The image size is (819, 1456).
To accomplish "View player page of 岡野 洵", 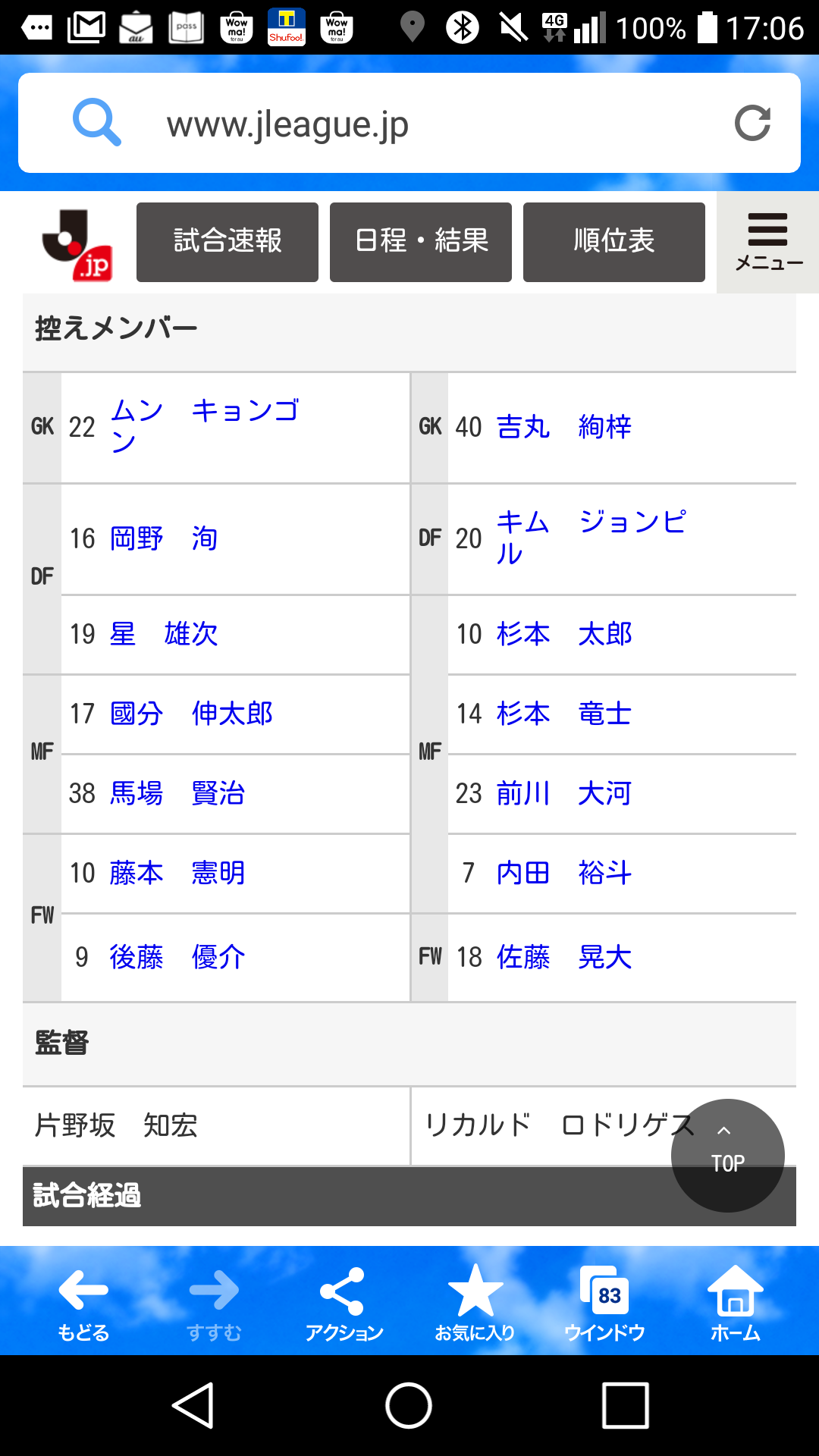I will point(165,539).
